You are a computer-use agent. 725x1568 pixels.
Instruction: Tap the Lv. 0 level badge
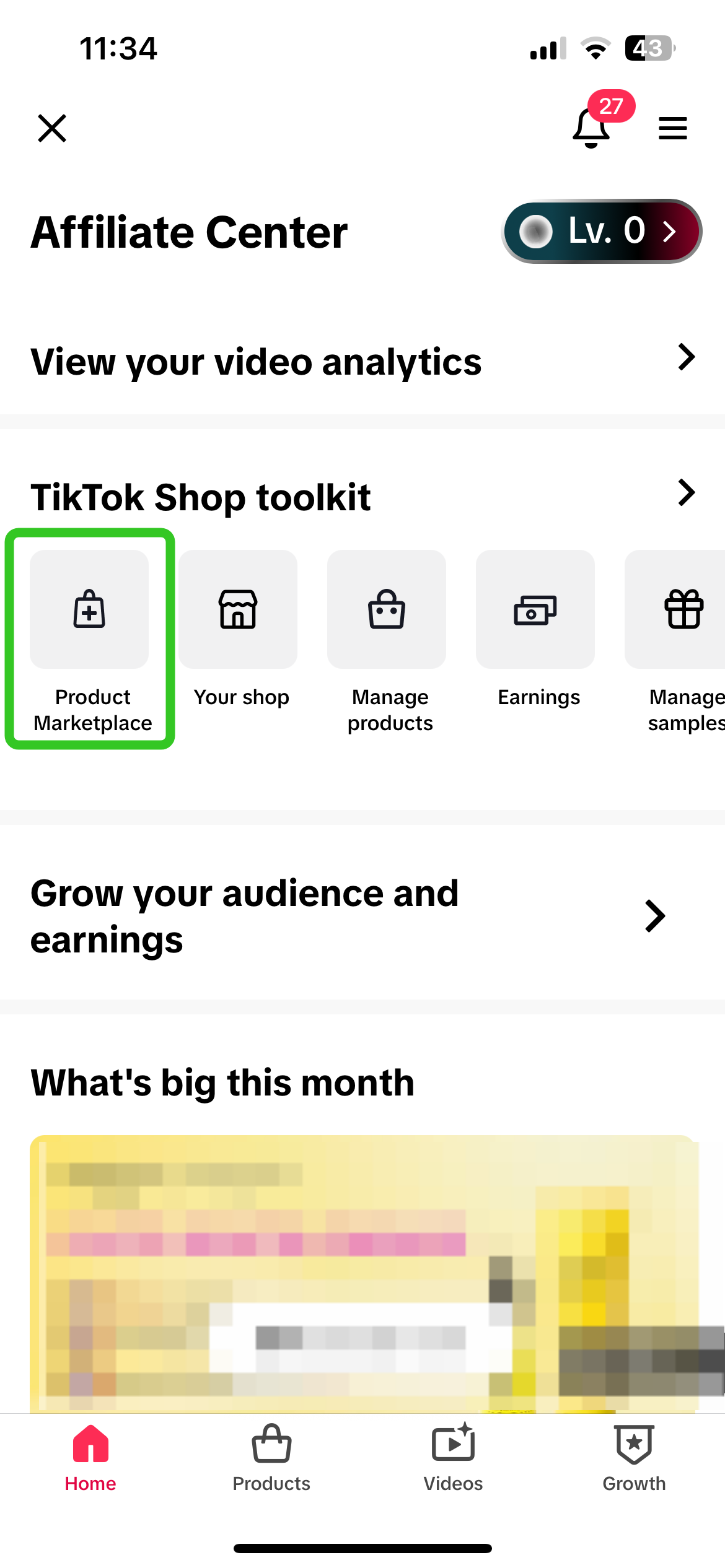point(601,231)
